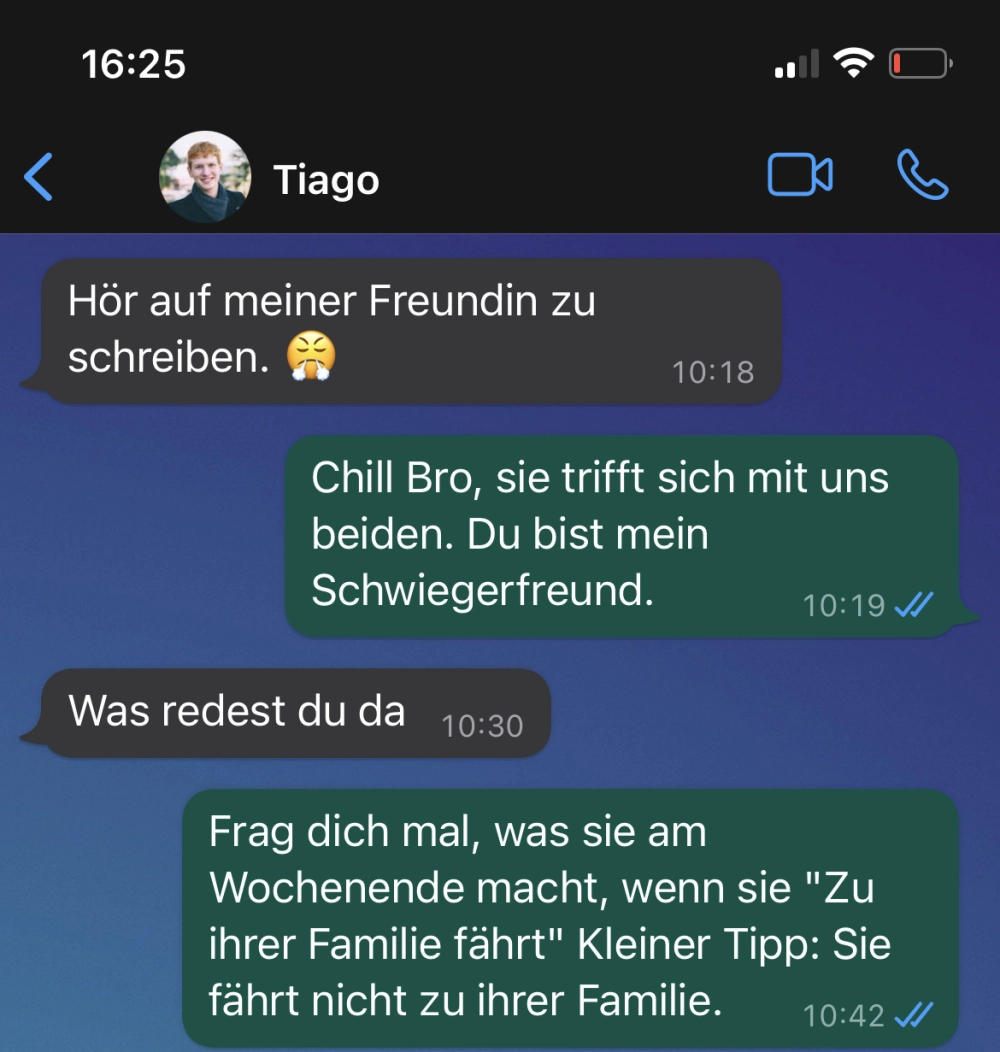
Task: Start a video call with Tiago
Action: [799, 176]
